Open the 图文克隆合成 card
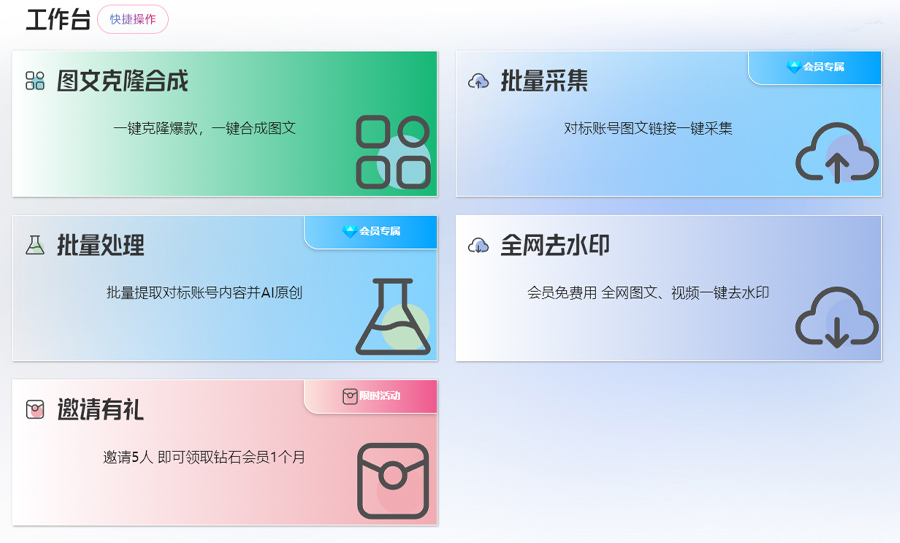 [x=224, y=124]
